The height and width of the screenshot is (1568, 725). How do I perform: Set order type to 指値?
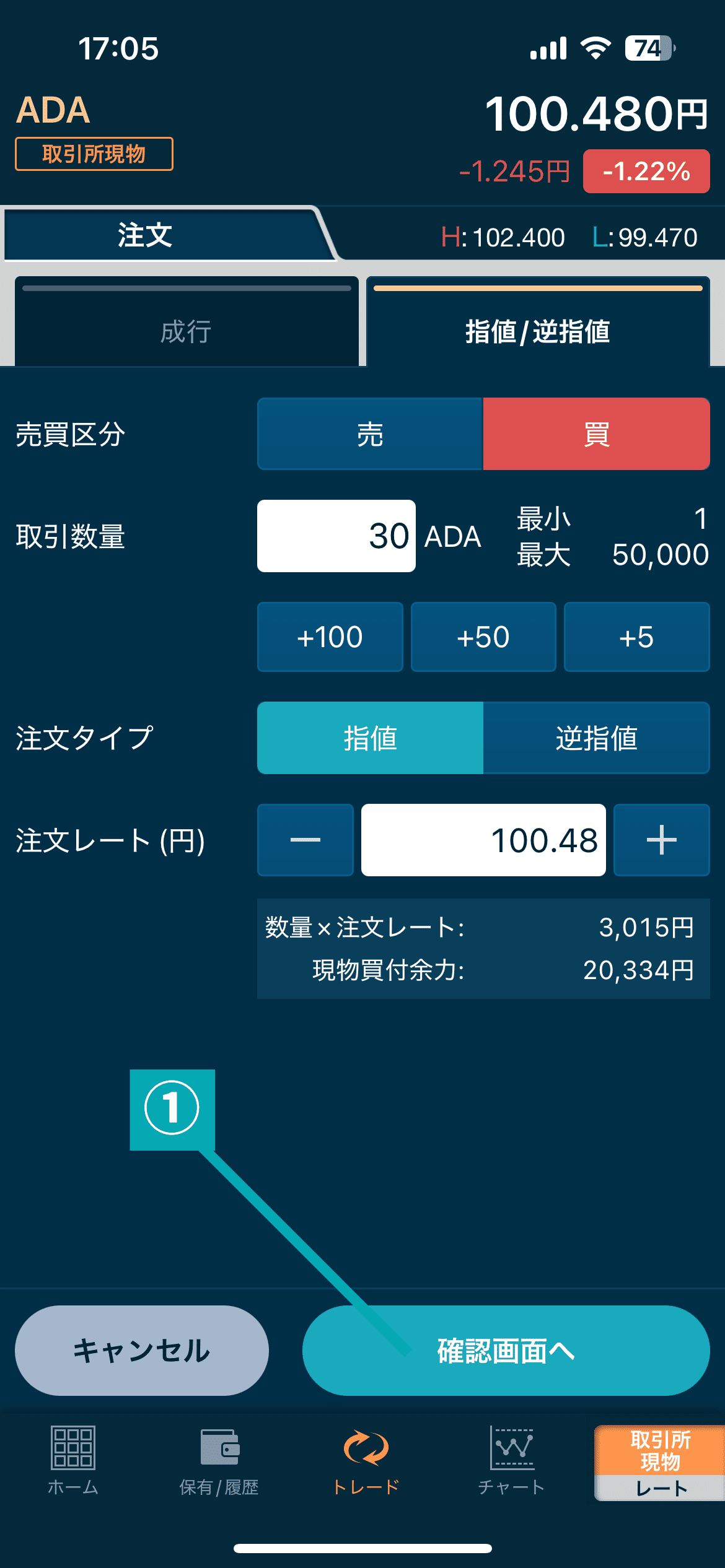point(370,738)
